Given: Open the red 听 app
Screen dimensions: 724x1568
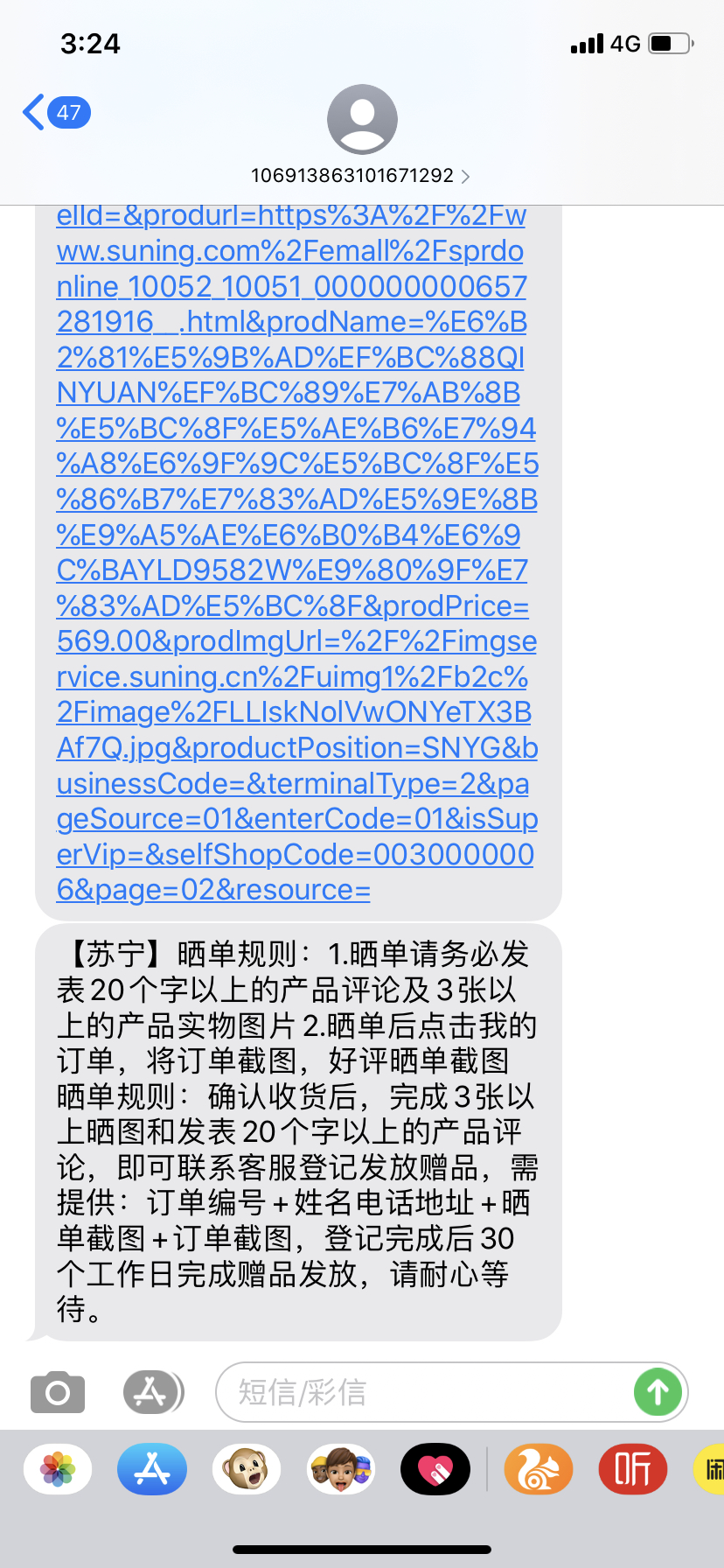Looking at the screenshot, I should pos(633,1469).
